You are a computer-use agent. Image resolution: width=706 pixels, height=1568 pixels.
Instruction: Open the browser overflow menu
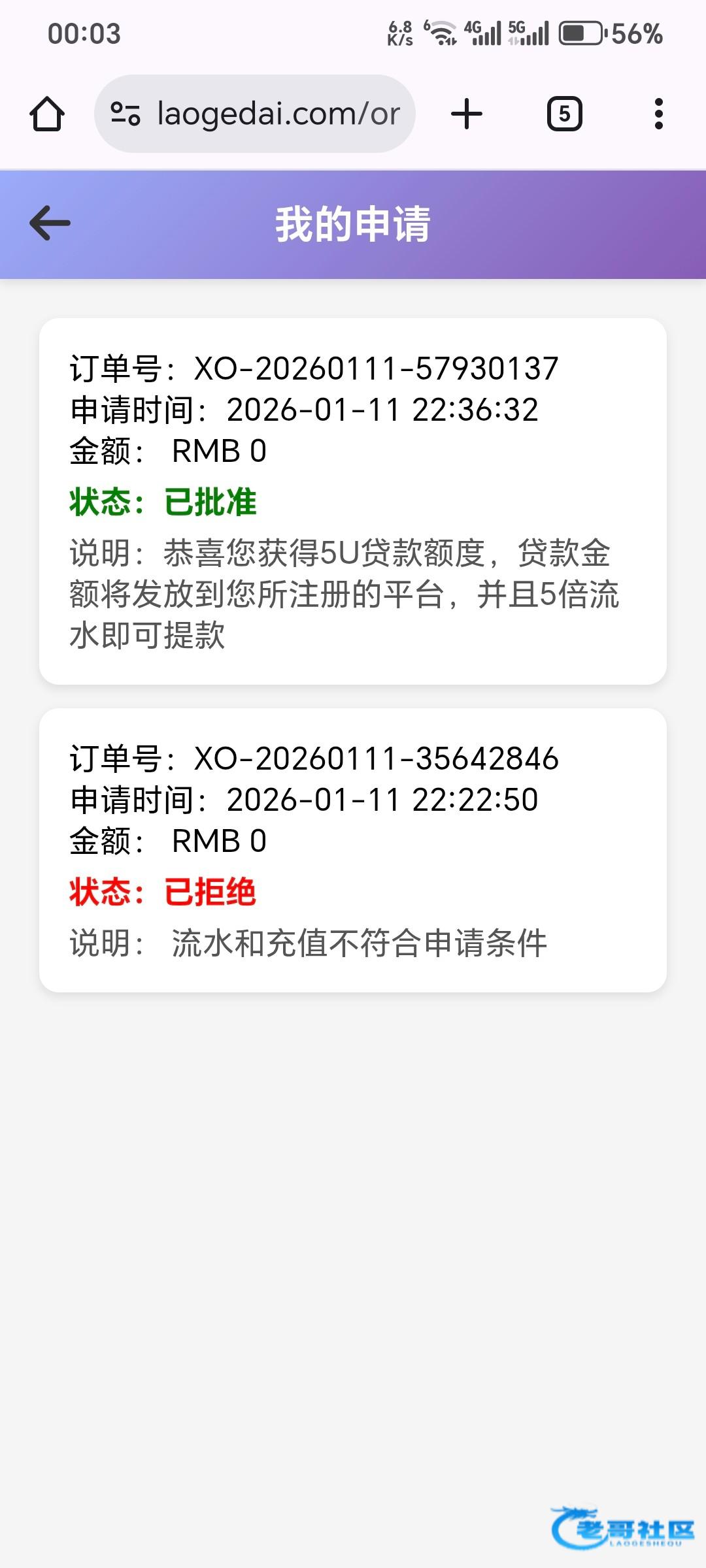pyautogui.click(x=658, y=114)
